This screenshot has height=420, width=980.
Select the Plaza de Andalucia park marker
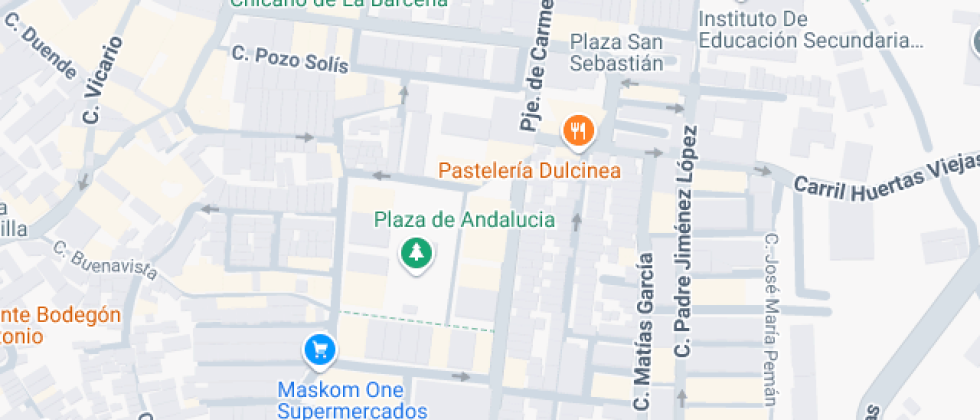[x=415, y=253]
